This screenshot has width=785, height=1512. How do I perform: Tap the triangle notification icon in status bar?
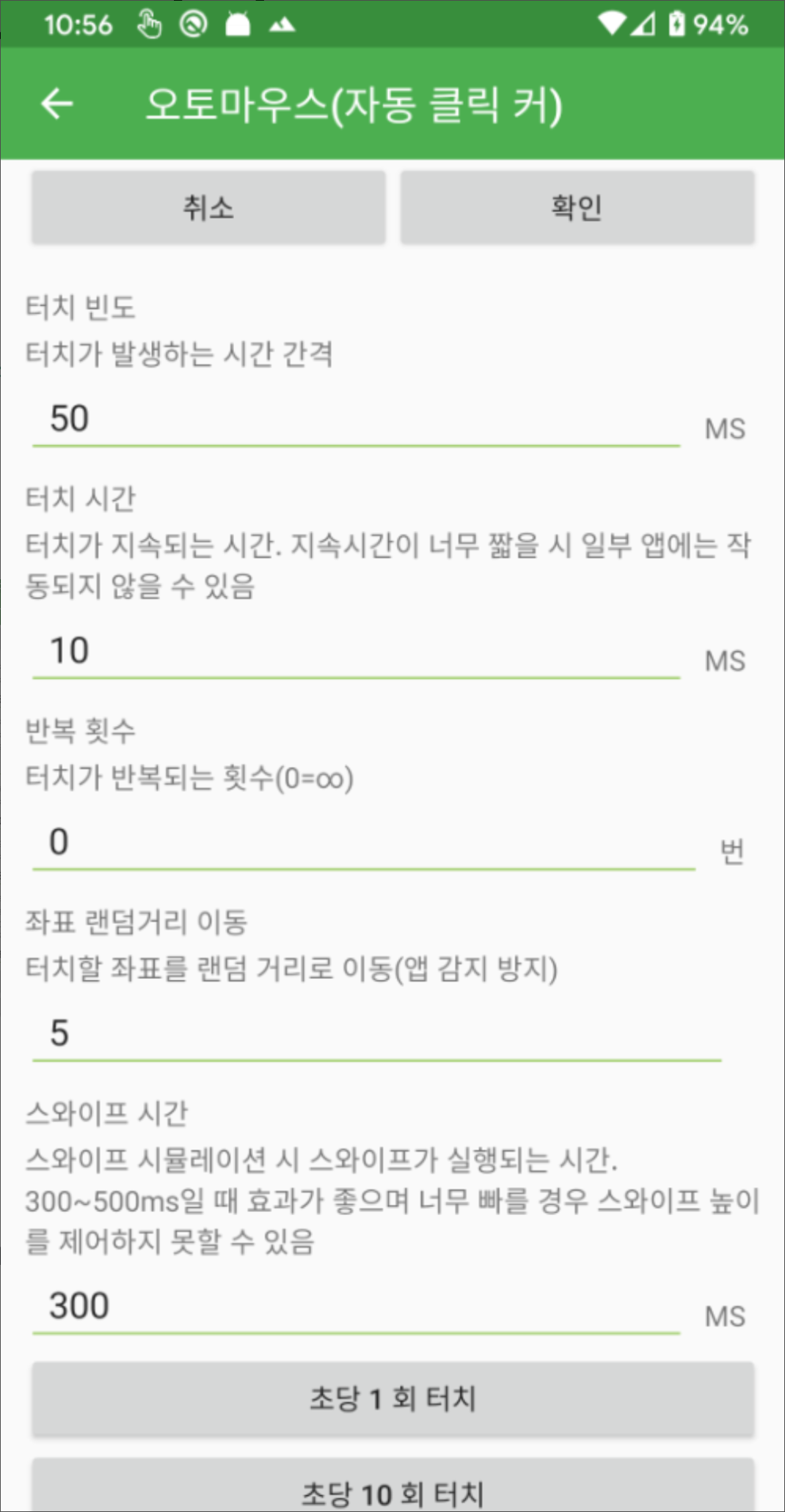[281, 25]
